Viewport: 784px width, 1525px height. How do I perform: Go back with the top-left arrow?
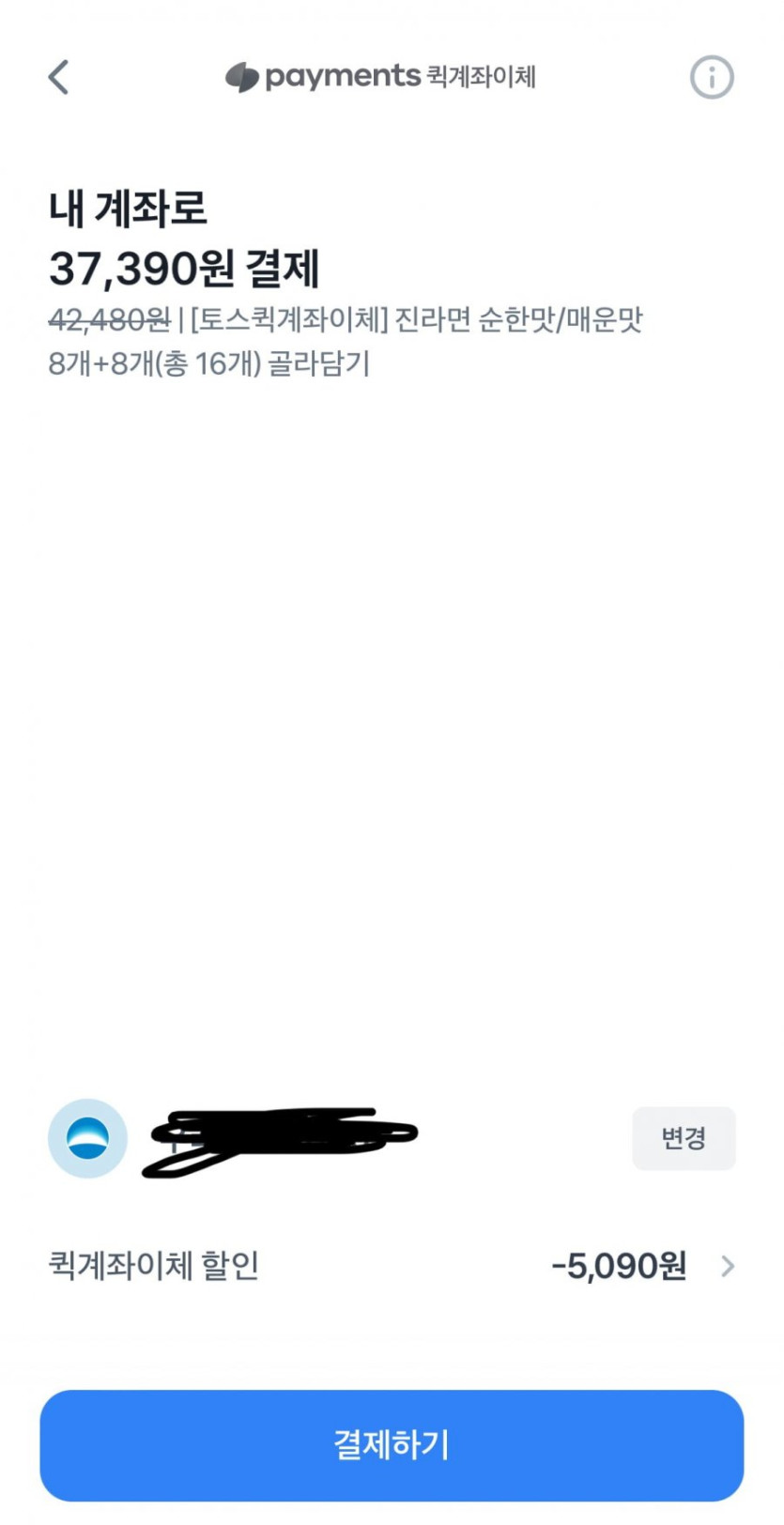tap(58, 77)
